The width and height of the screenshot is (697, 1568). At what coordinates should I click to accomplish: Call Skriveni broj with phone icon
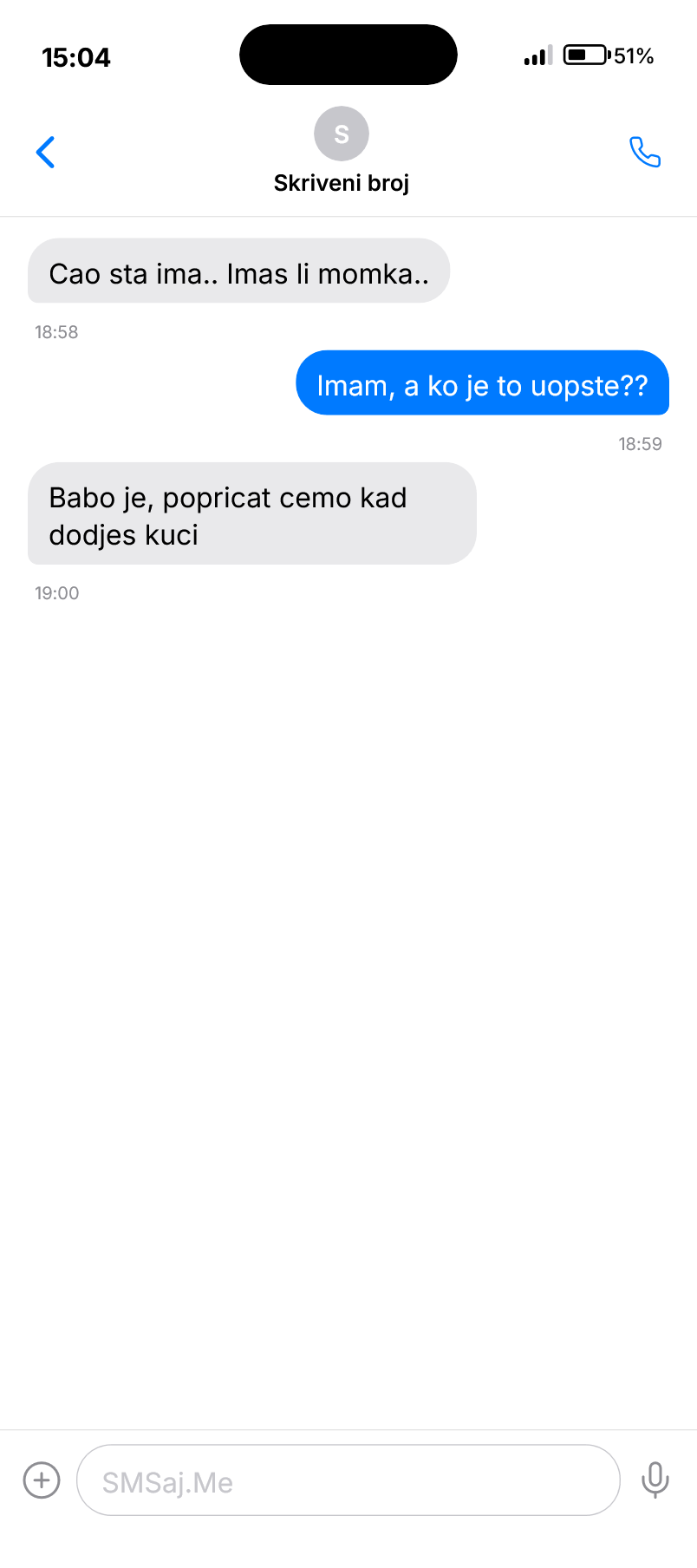[644, 153]
